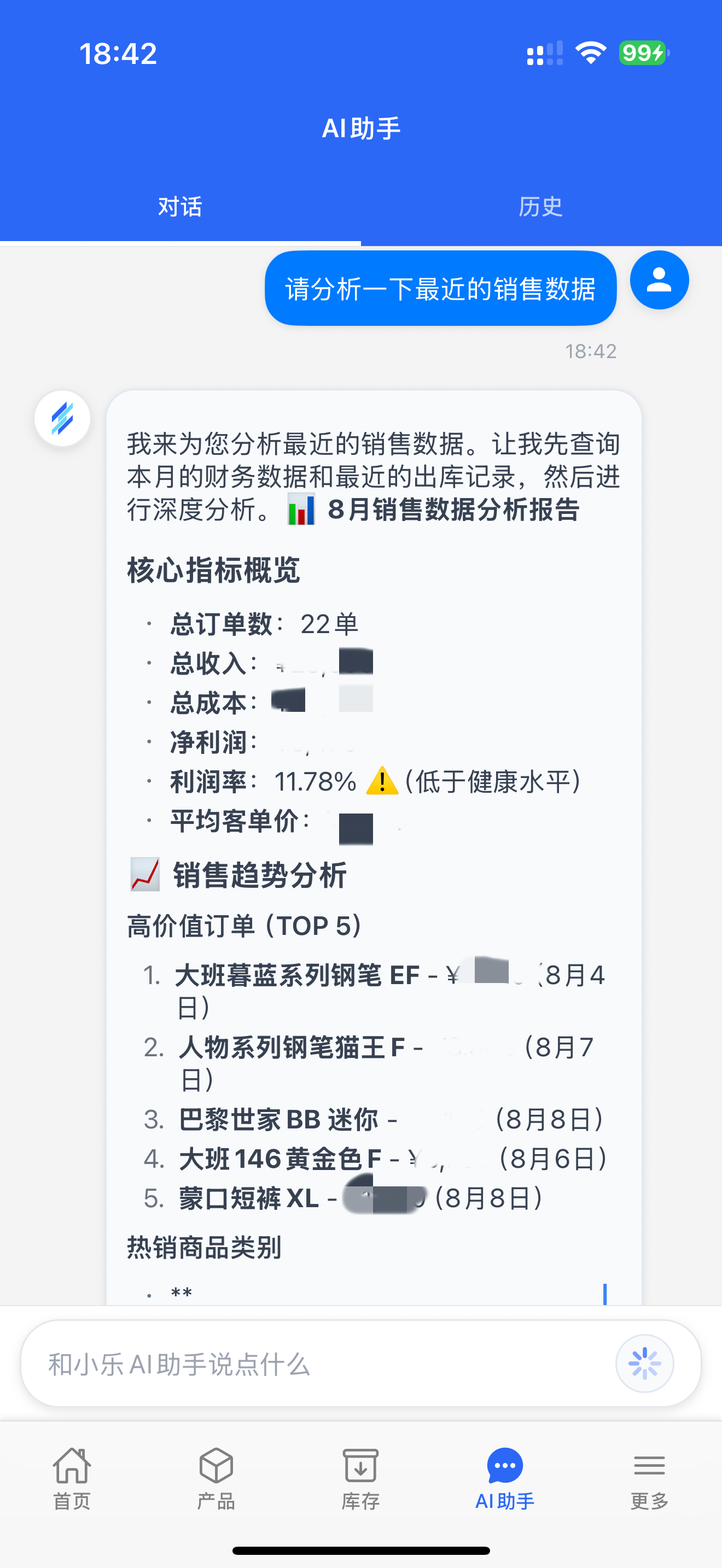Tap the loading send button in input bar
This screenshot has height=1568, width=722.
coord(644,1364)
